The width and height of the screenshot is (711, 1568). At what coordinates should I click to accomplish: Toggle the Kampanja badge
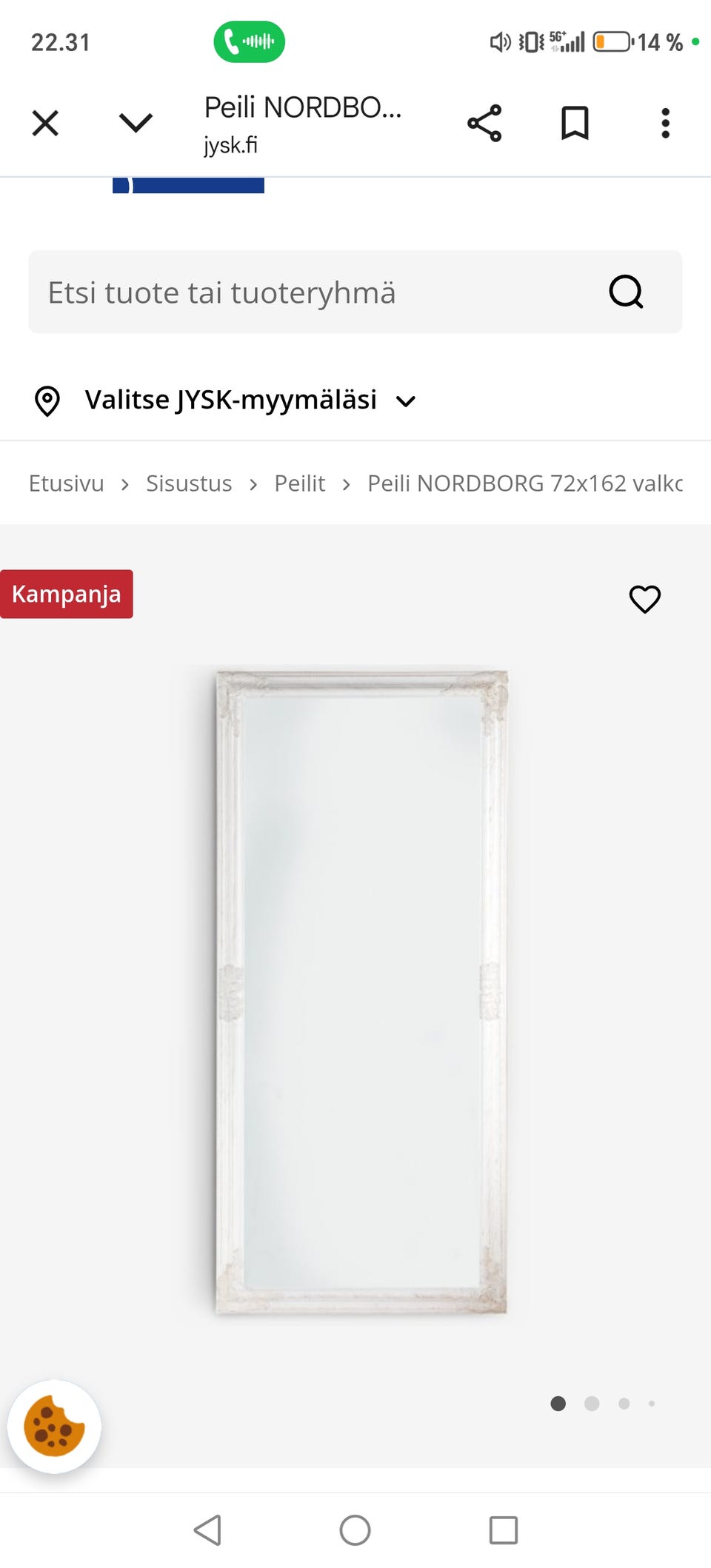point(66,594)
